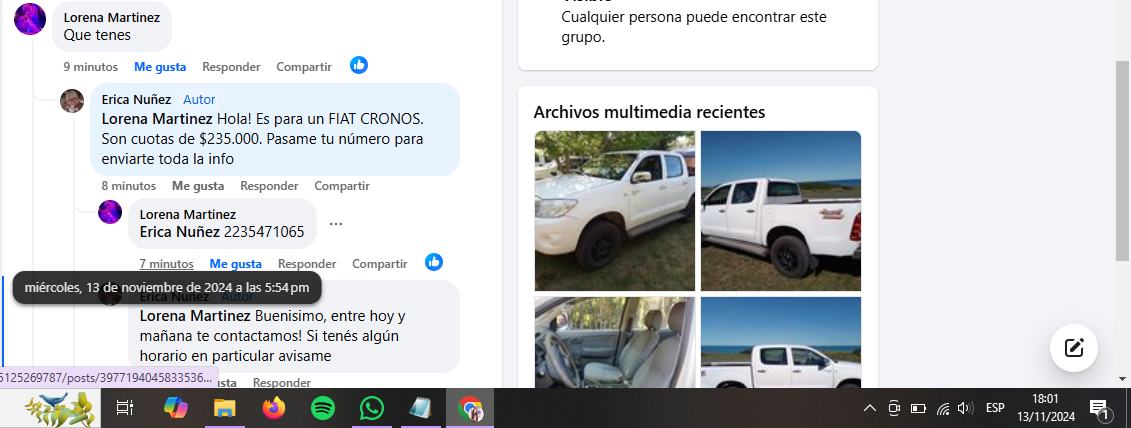
Task: Open the Windows notification center
Action: coord(1099,408)
